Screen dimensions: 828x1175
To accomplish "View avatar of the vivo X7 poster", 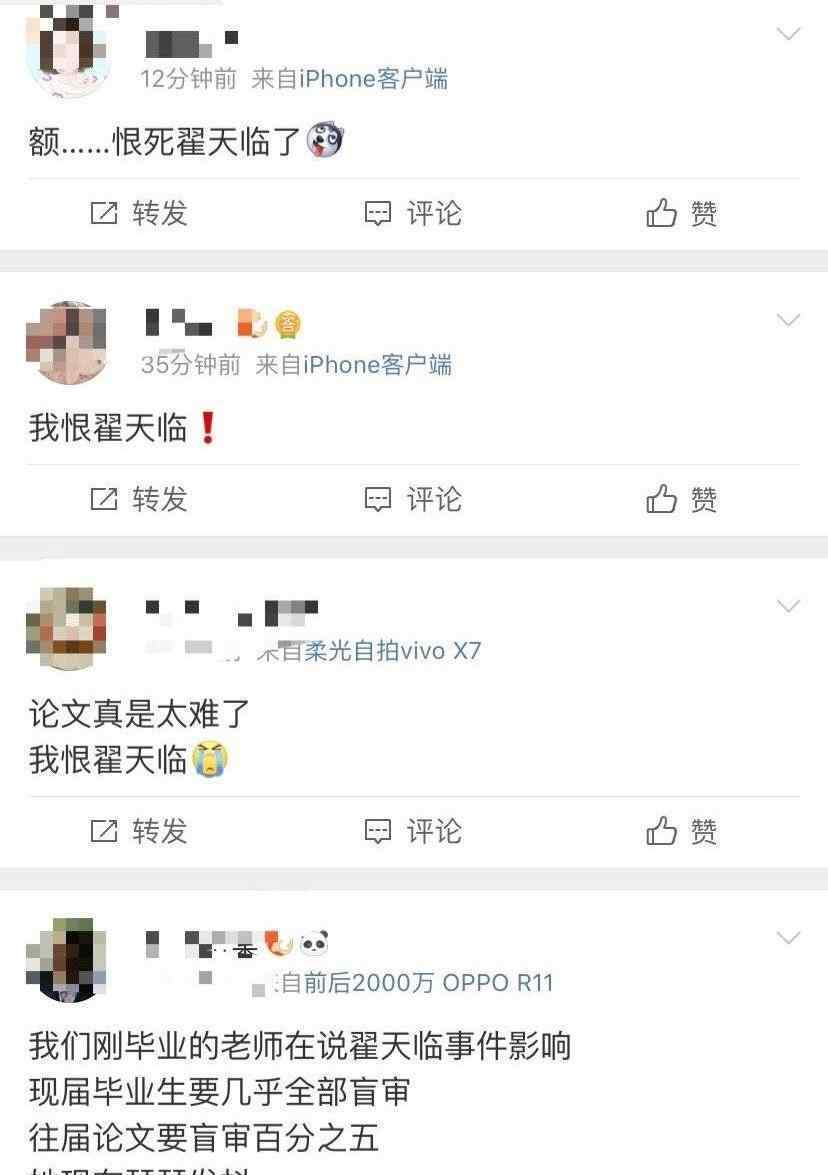I will [66, 628].
